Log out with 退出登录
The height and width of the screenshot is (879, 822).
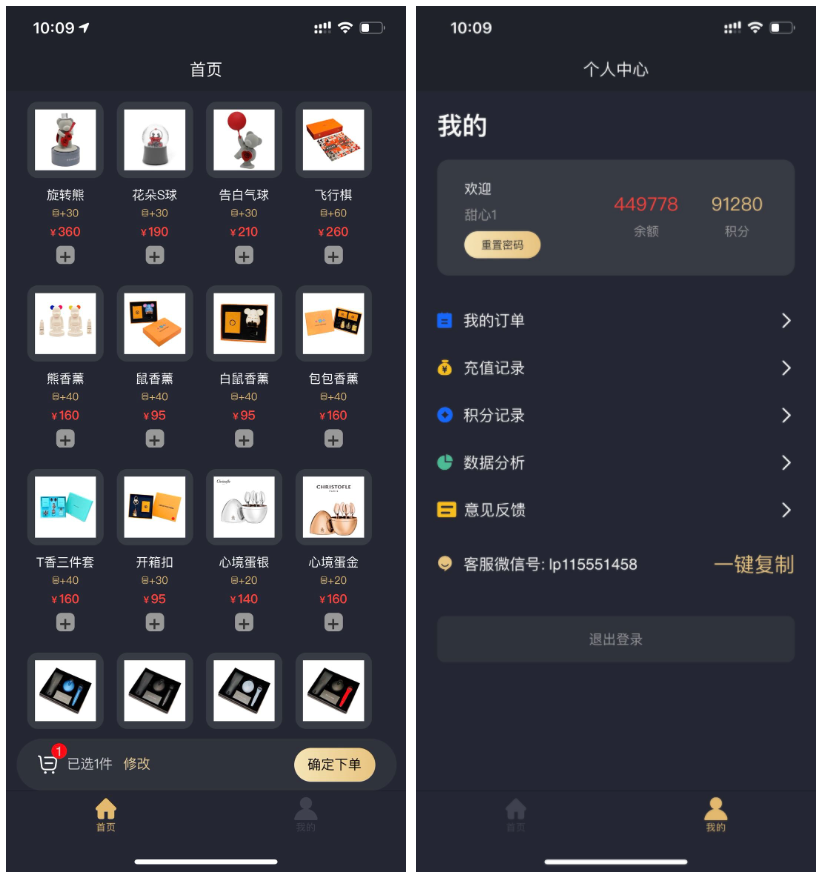[615, 639]
